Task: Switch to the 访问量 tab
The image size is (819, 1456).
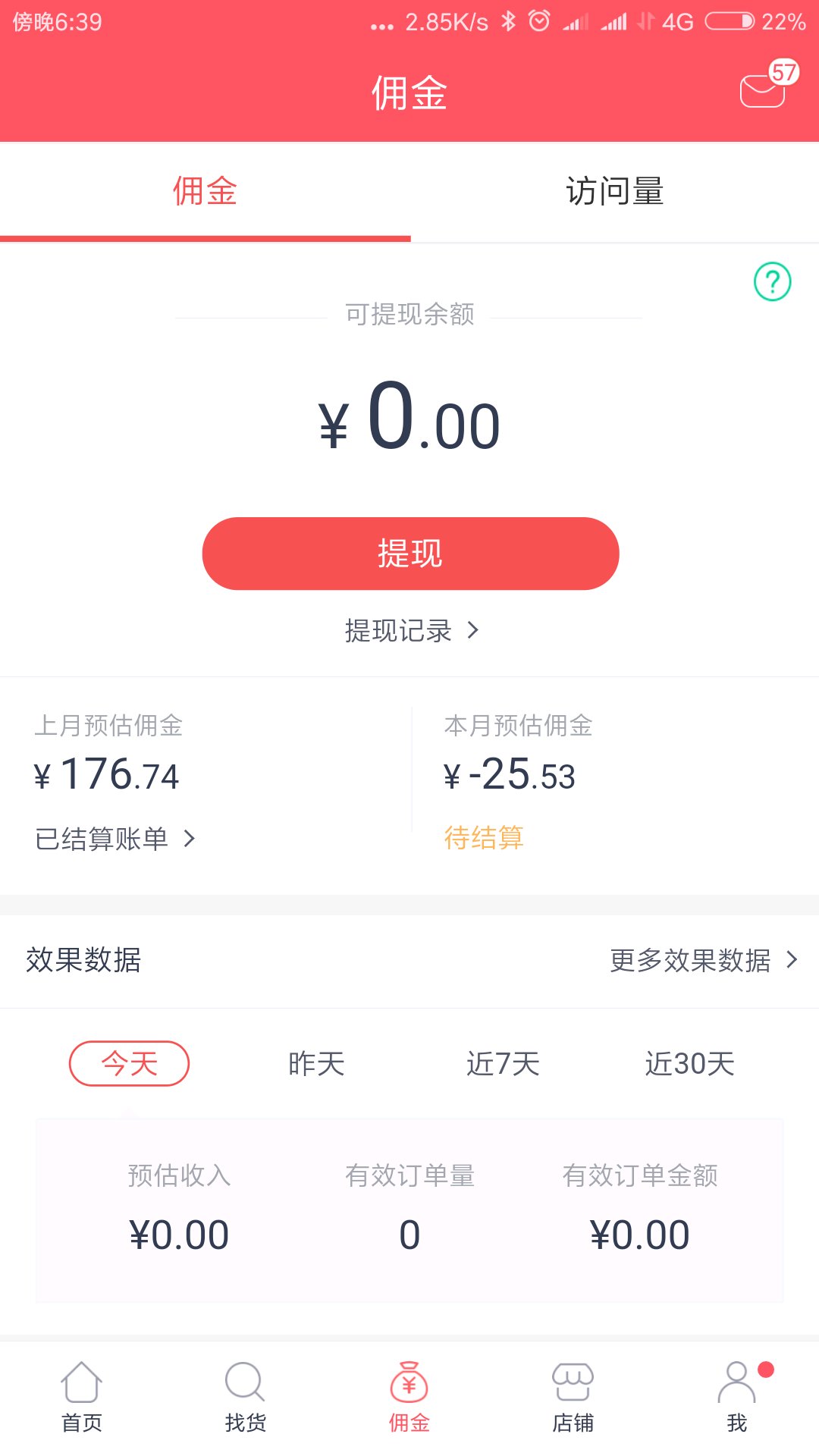Action: (614, 191)
